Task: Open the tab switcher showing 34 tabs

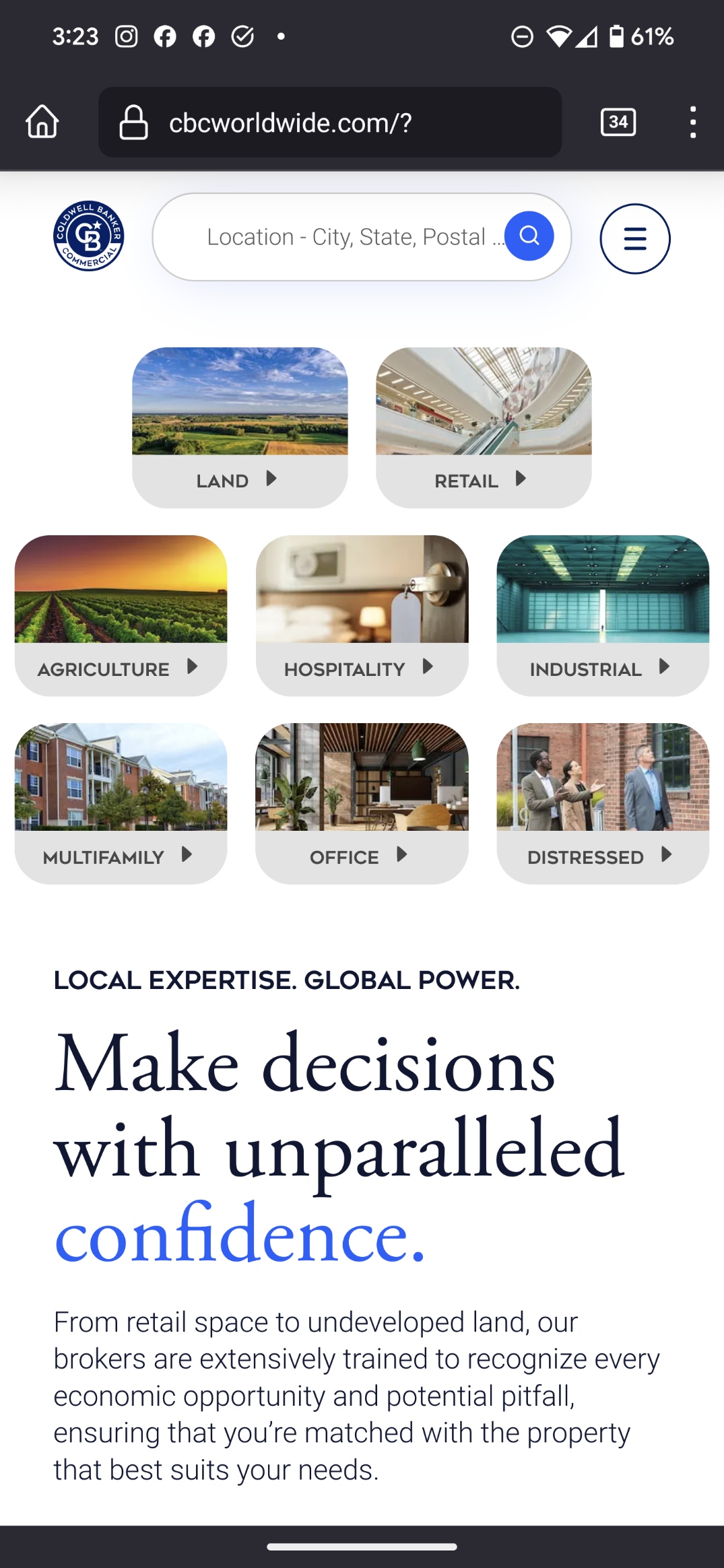Action: [618, 122]
